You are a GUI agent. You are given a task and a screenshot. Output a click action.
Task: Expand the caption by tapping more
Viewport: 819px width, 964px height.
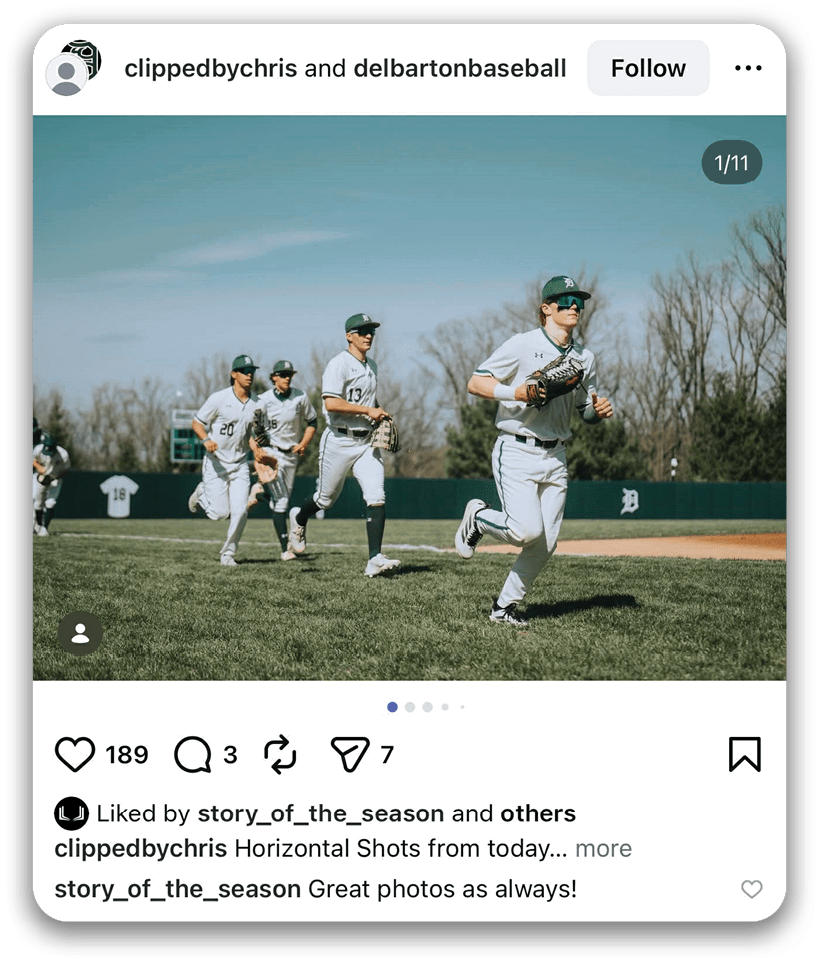603,849
